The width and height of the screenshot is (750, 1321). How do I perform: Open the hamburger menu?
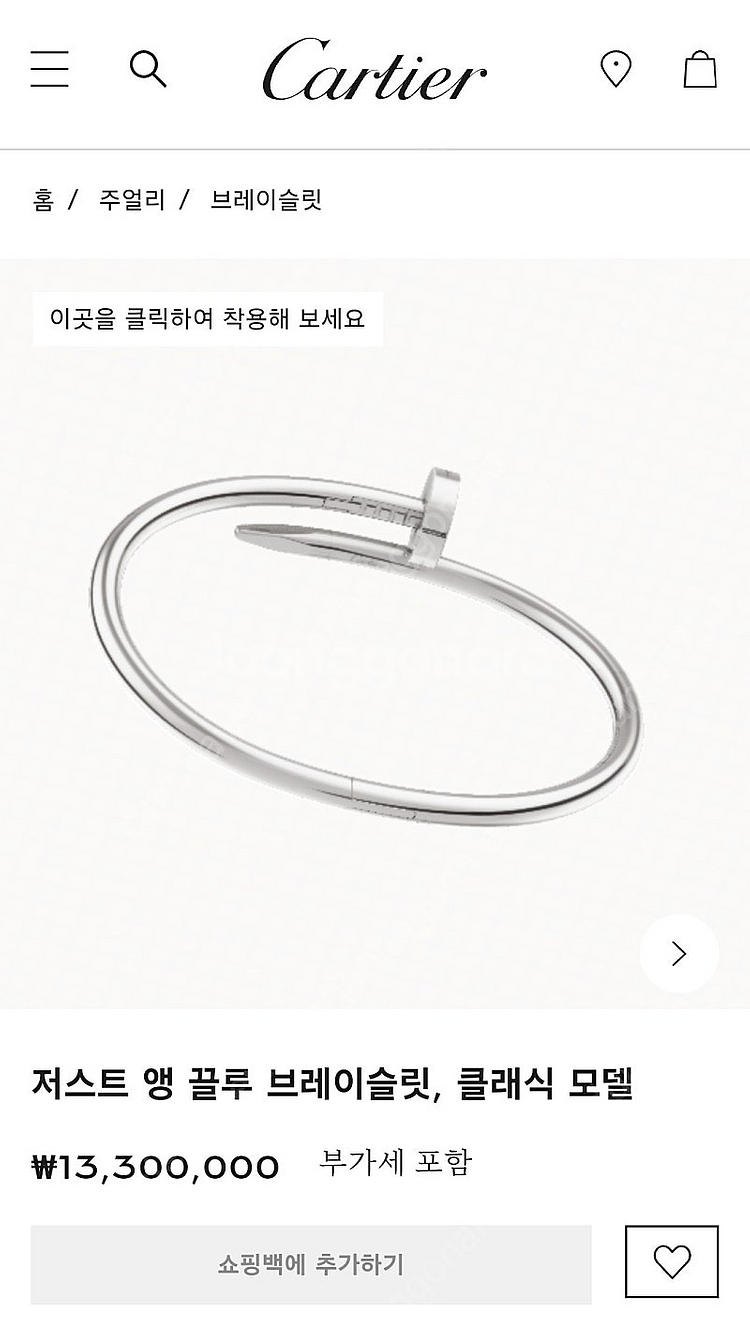coord(49,69)
